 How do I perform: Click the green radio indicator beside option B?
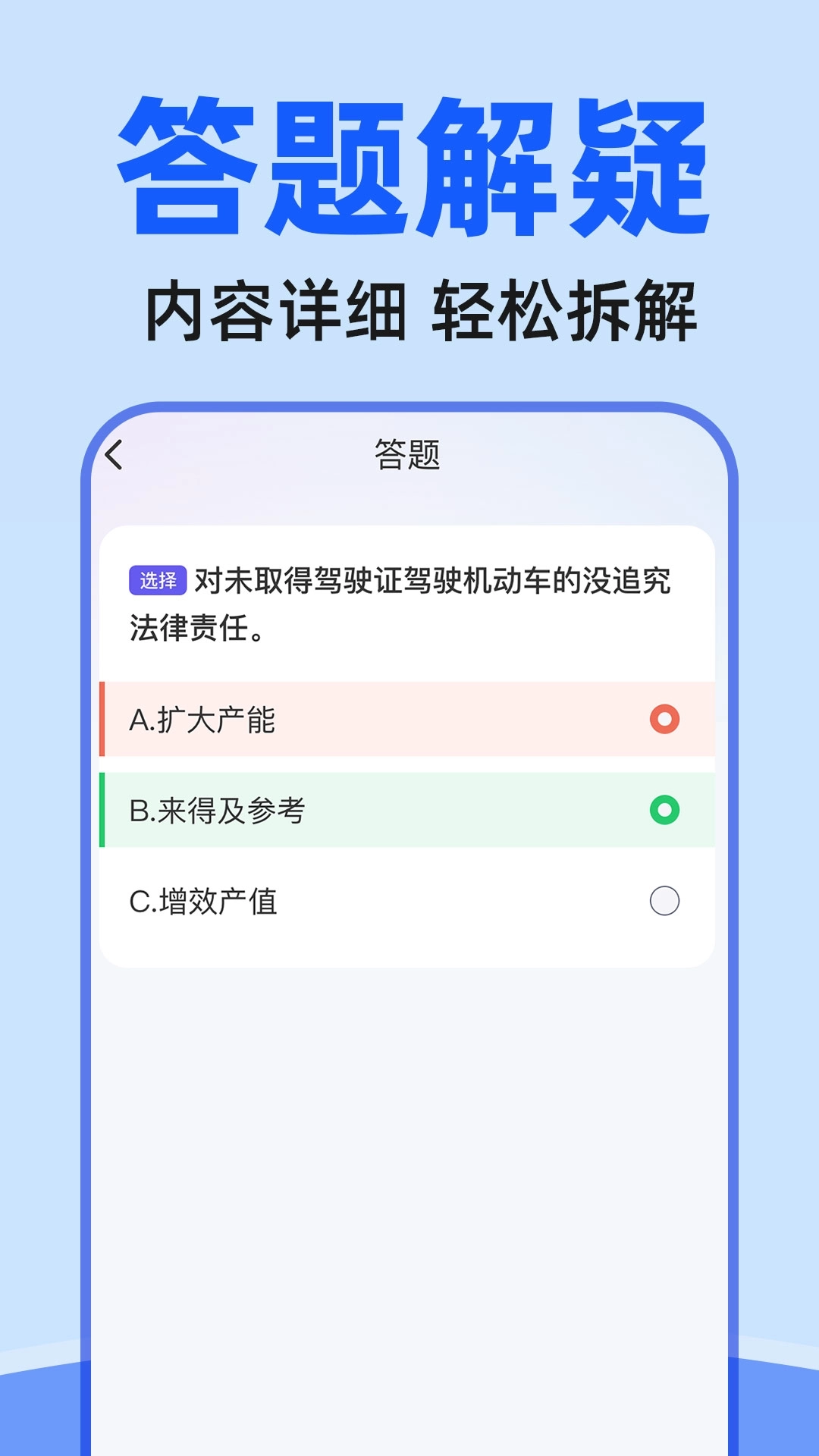[665, 810]
